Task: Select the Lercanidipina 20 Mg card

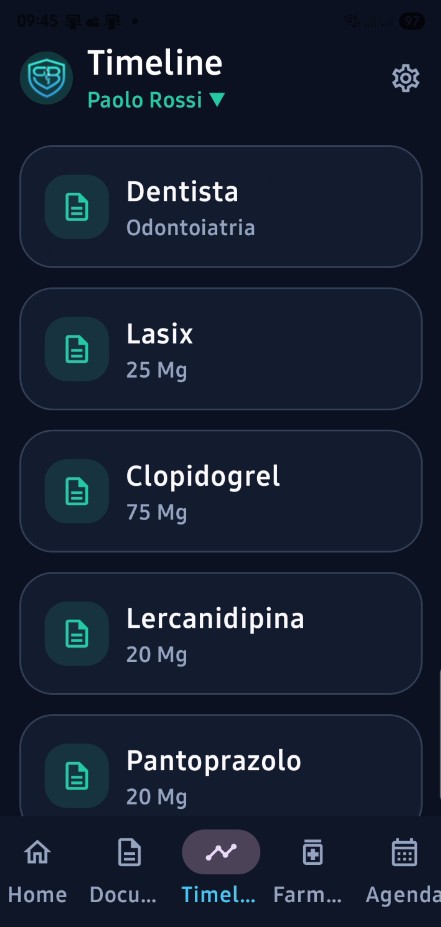Action: point(220,633)
